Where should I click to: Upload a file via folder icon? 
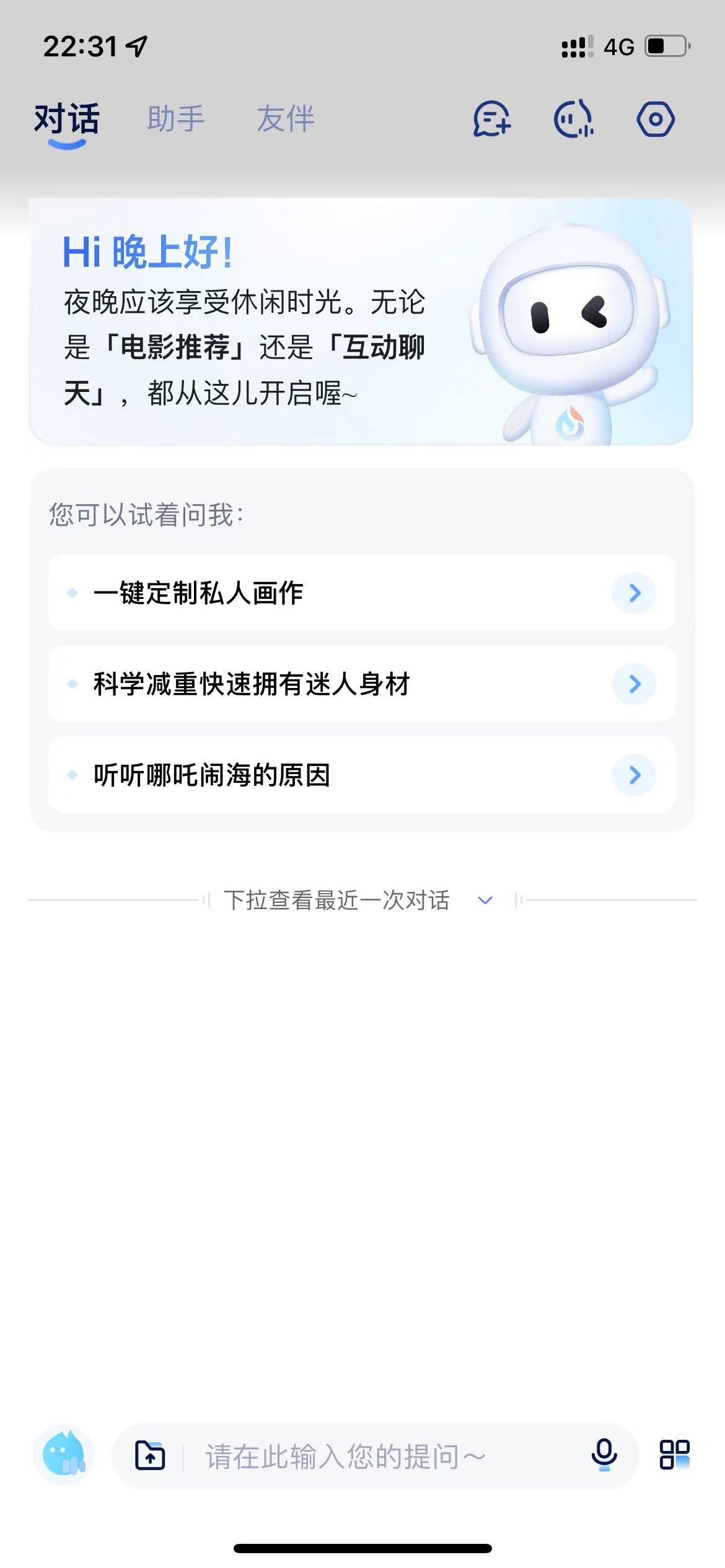(150, 1455)
